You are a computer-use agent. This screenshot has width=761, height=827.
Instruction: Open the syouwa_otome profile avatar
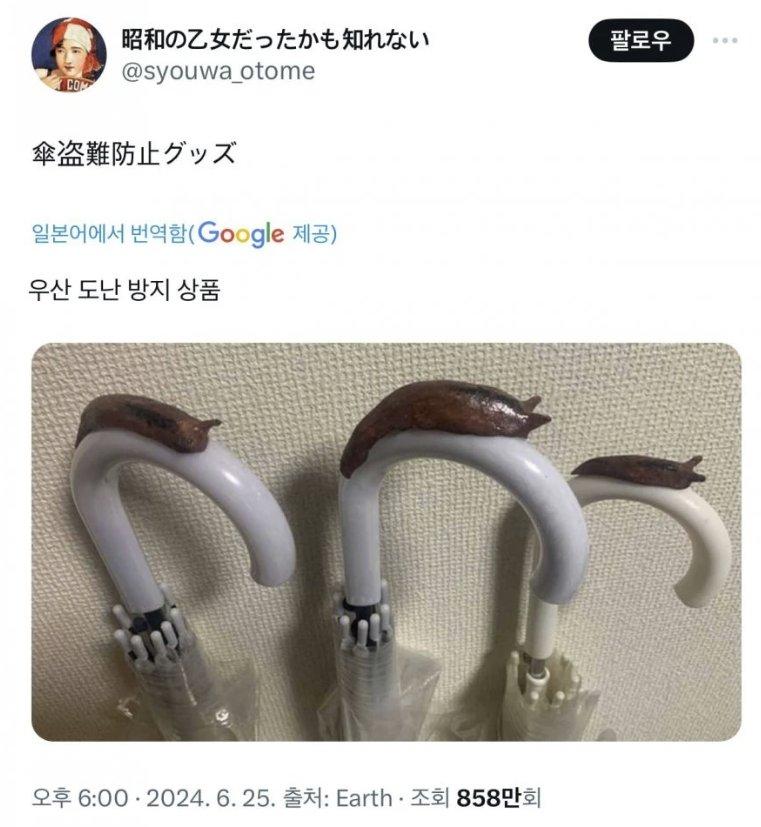(x=69, y=55)
